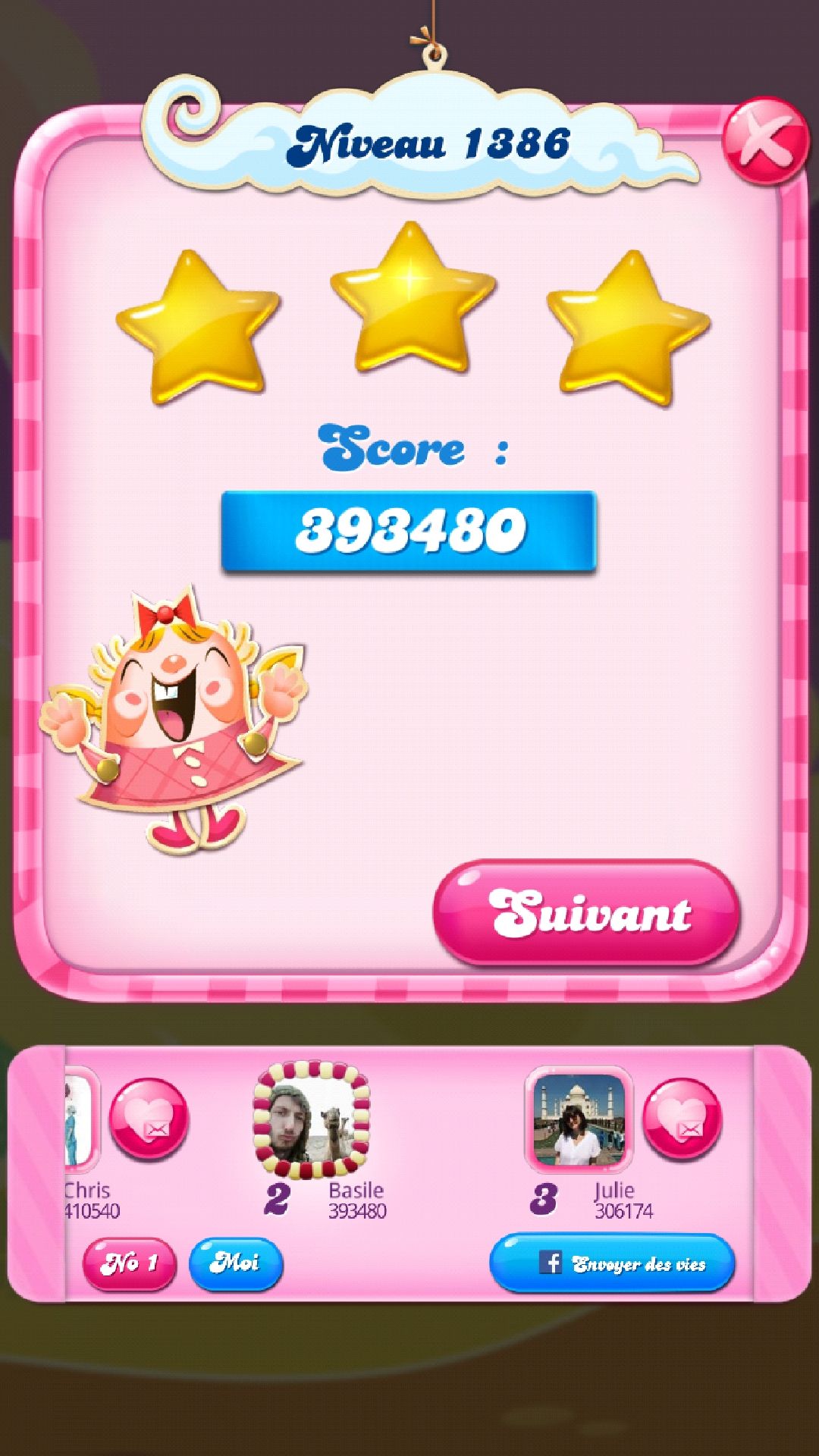
Task: Open Basile's profile picture
Action: [x=311, y=1121]
